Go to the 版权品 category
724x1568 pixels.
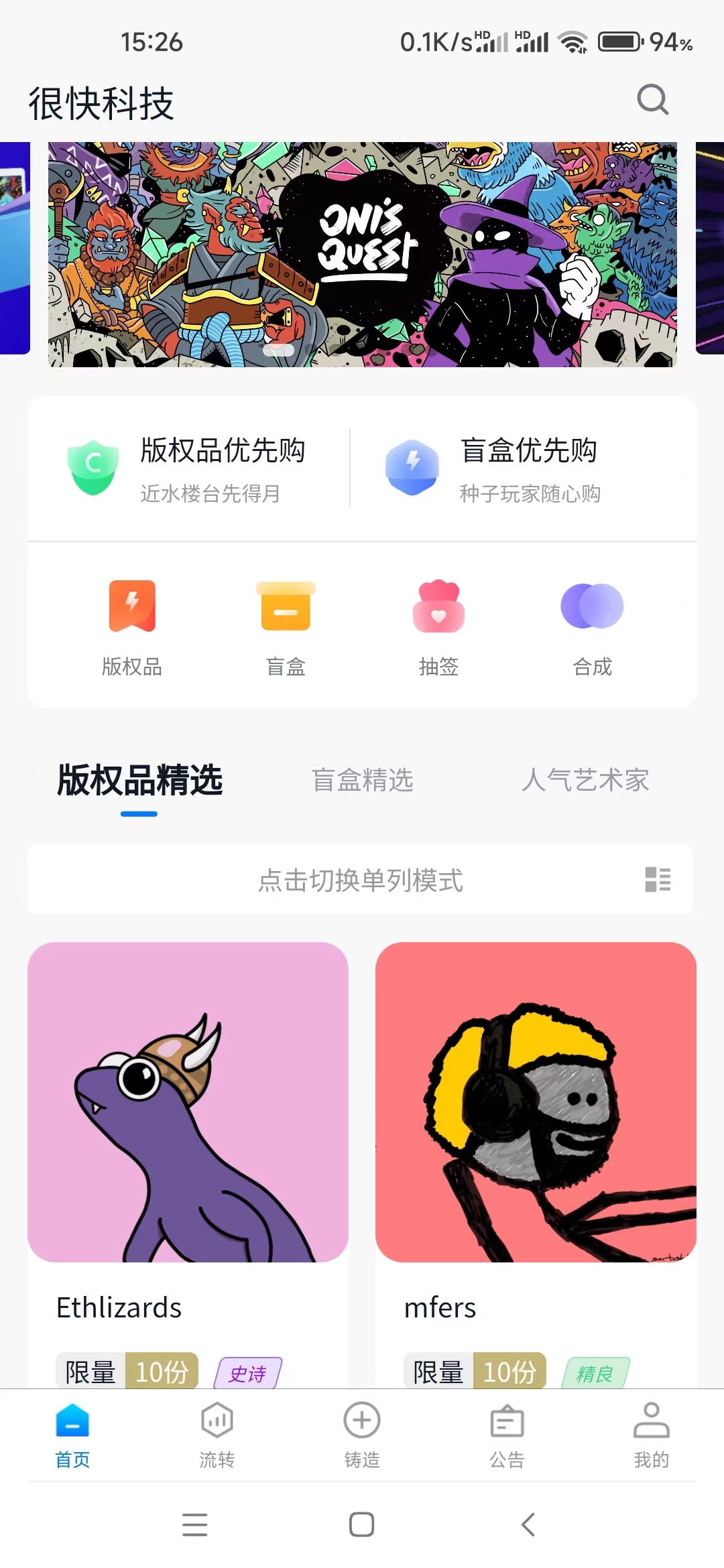pyautogui.click(x=132, y=627)
